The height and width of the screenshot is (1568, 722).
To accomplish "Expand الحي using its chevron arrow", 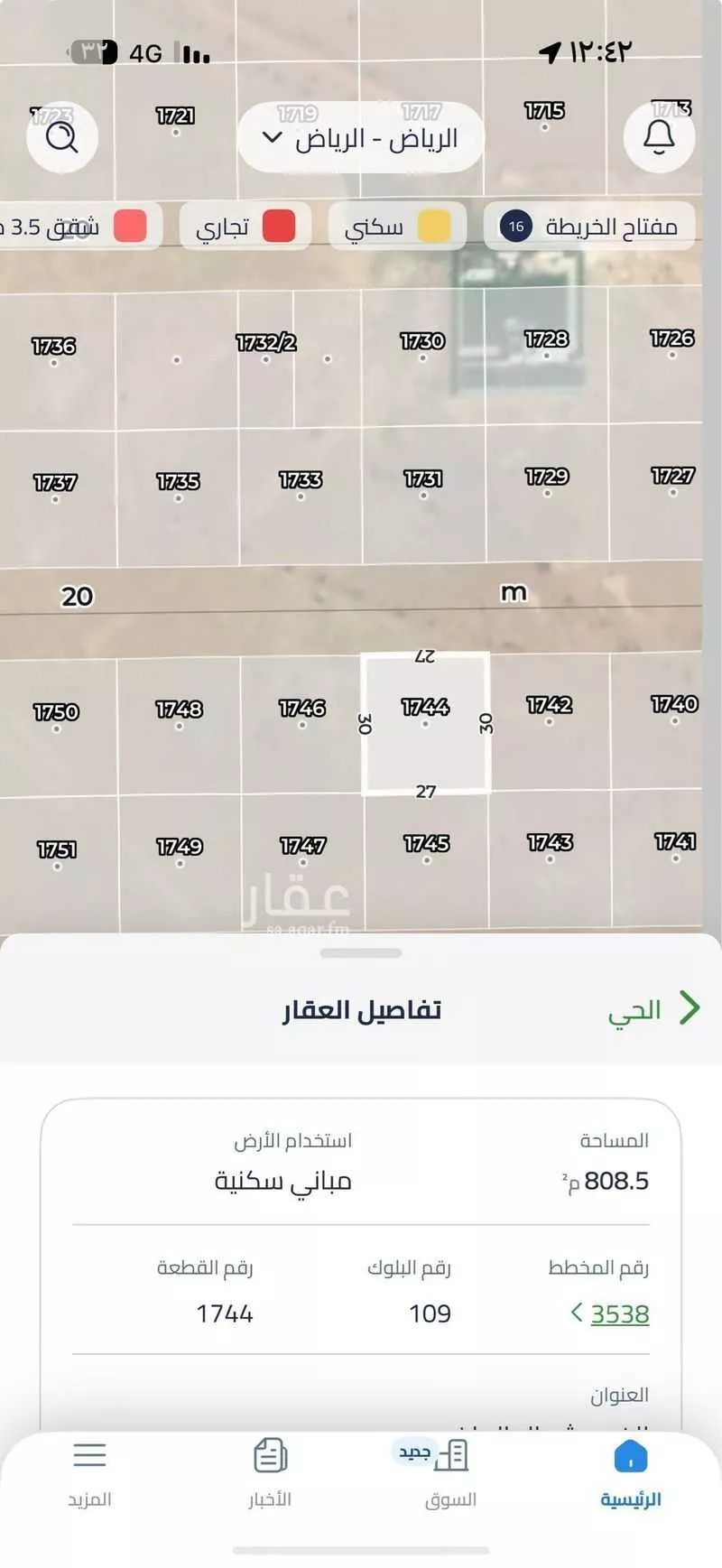I will click(x=690, y=1008).
